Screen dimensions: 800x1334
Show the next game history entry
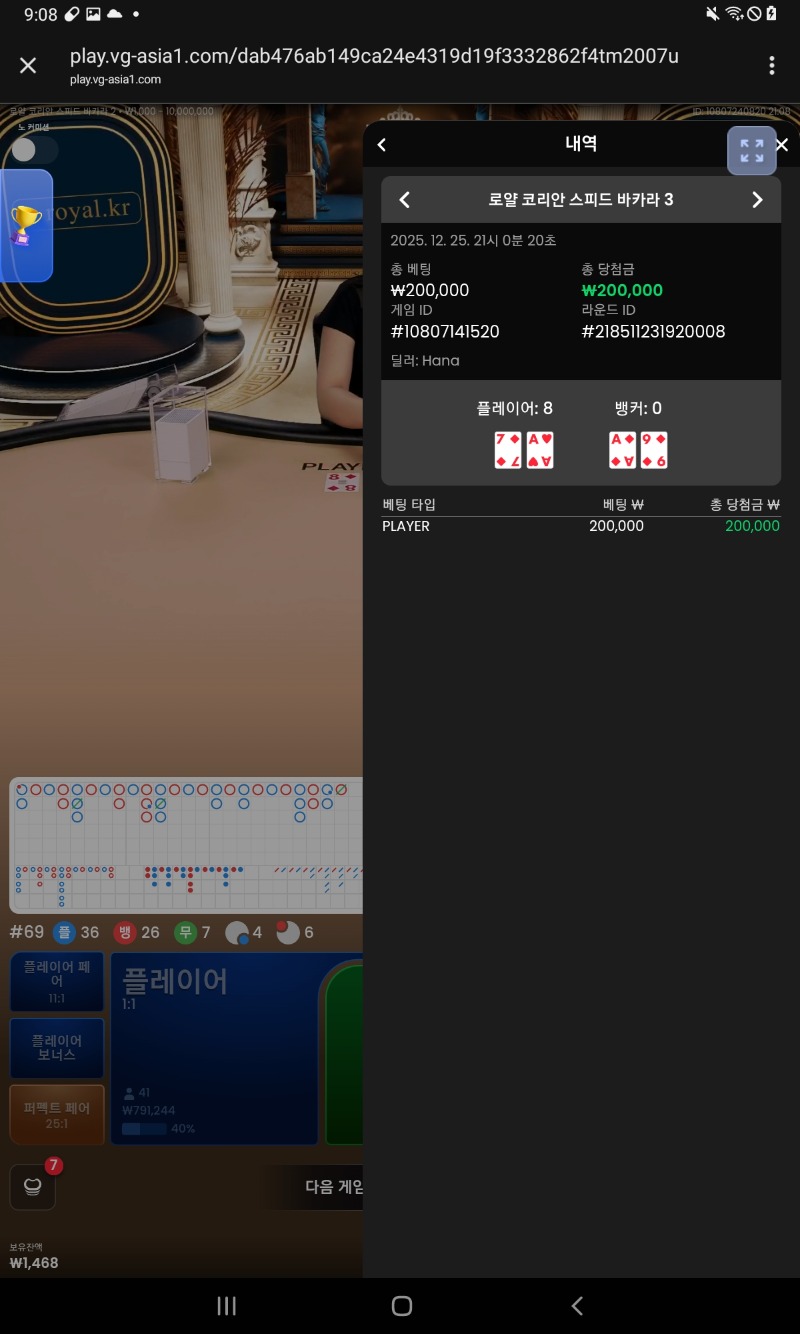point(757,200)
